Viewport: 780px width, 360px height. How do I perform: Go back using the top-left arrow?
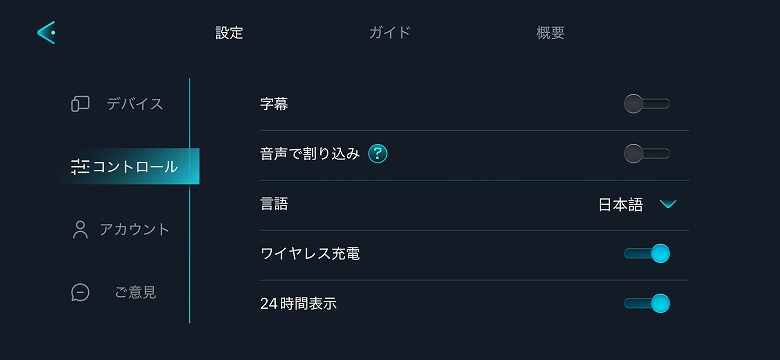(46, 33)
